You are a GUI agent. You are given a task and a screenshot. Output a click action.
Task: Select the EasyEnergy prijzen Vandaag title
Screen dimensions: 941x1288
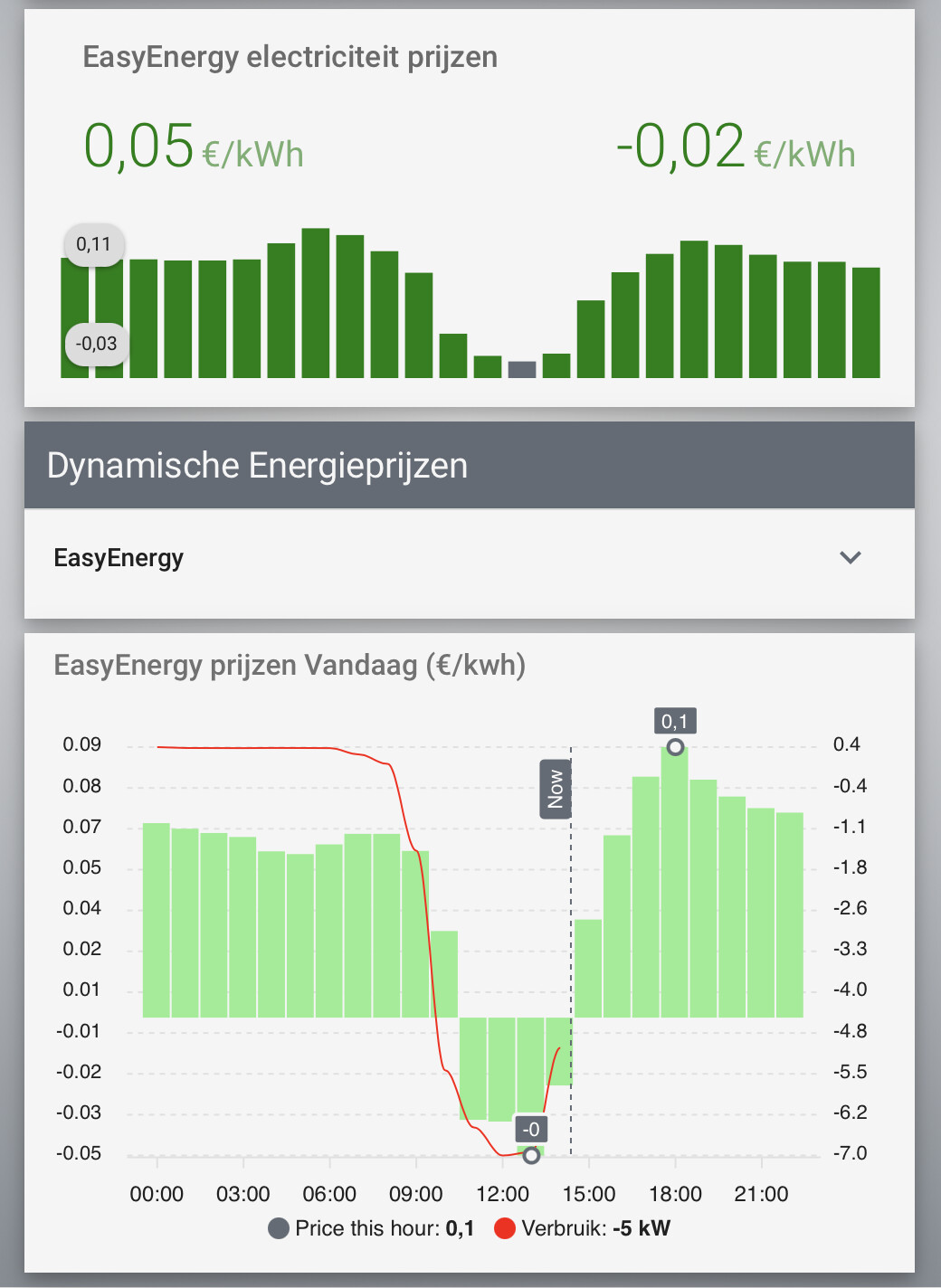pos(290,665)
